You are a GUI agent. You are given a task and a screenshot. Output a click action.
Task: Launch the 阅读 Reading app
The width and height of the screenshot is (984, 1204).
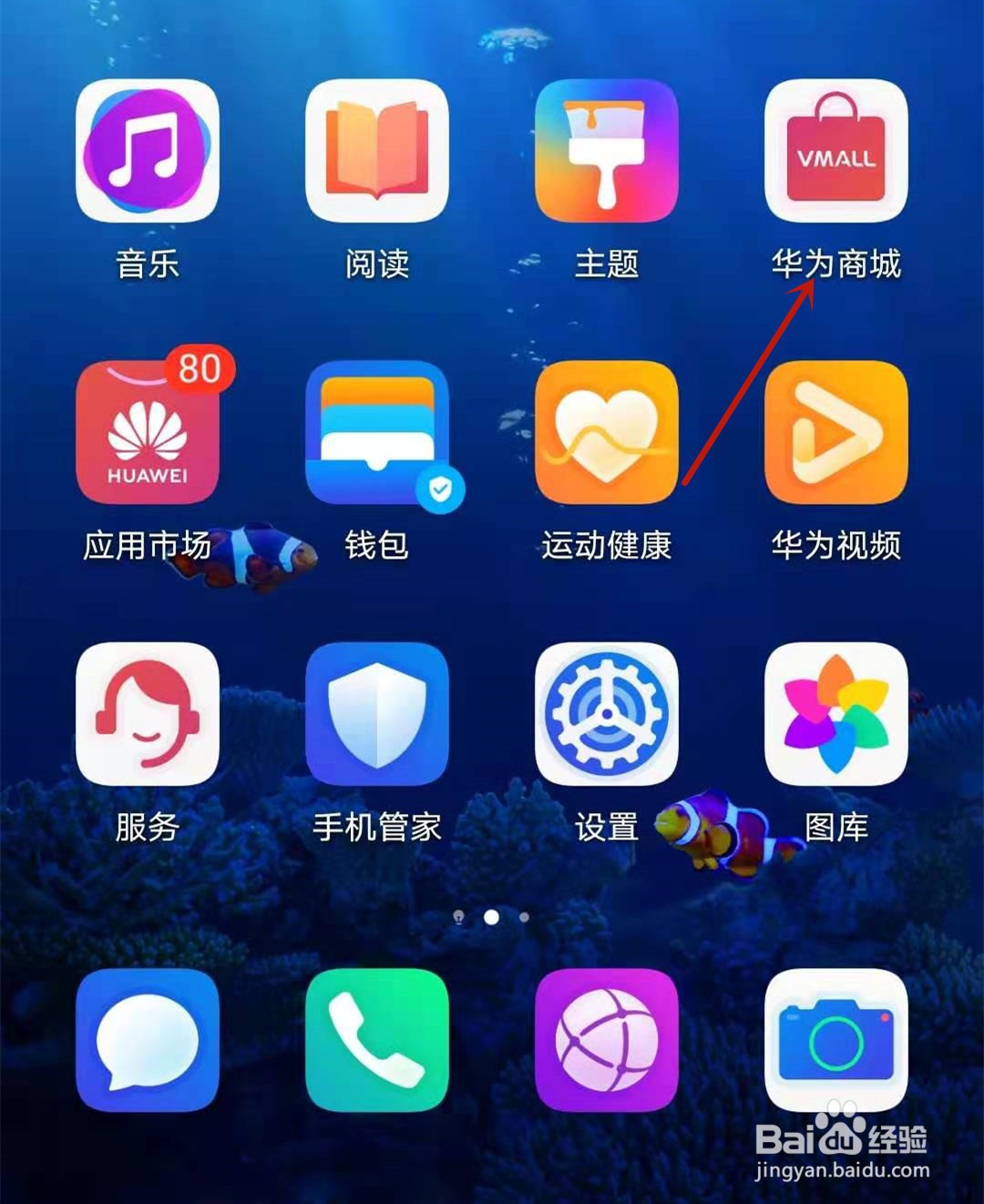tap(378, 150)
